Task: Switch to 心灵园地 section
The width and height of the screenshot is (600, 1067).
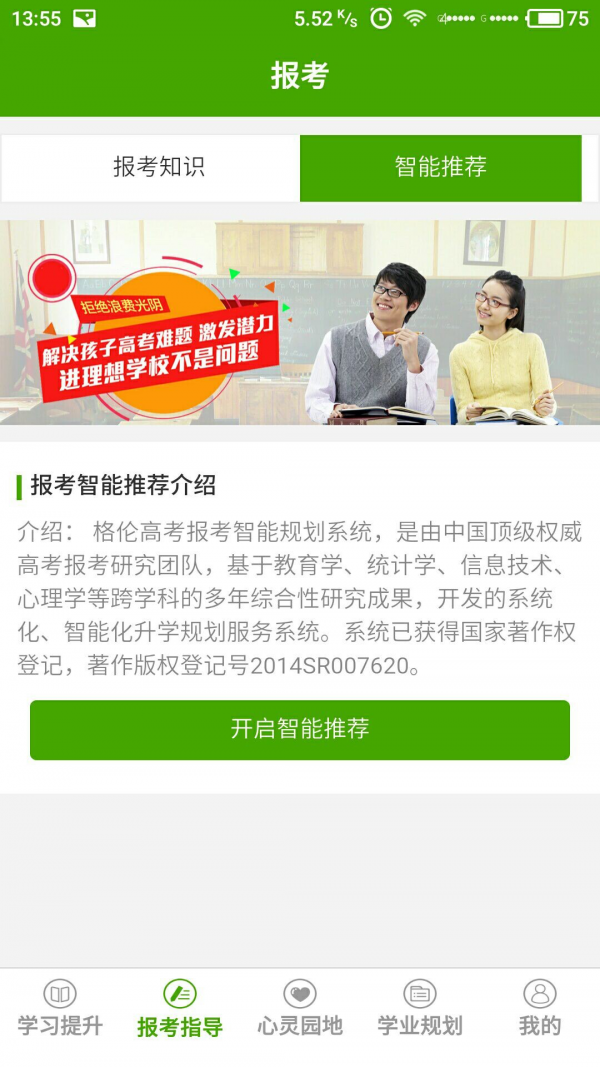Action: [300, 1008]
